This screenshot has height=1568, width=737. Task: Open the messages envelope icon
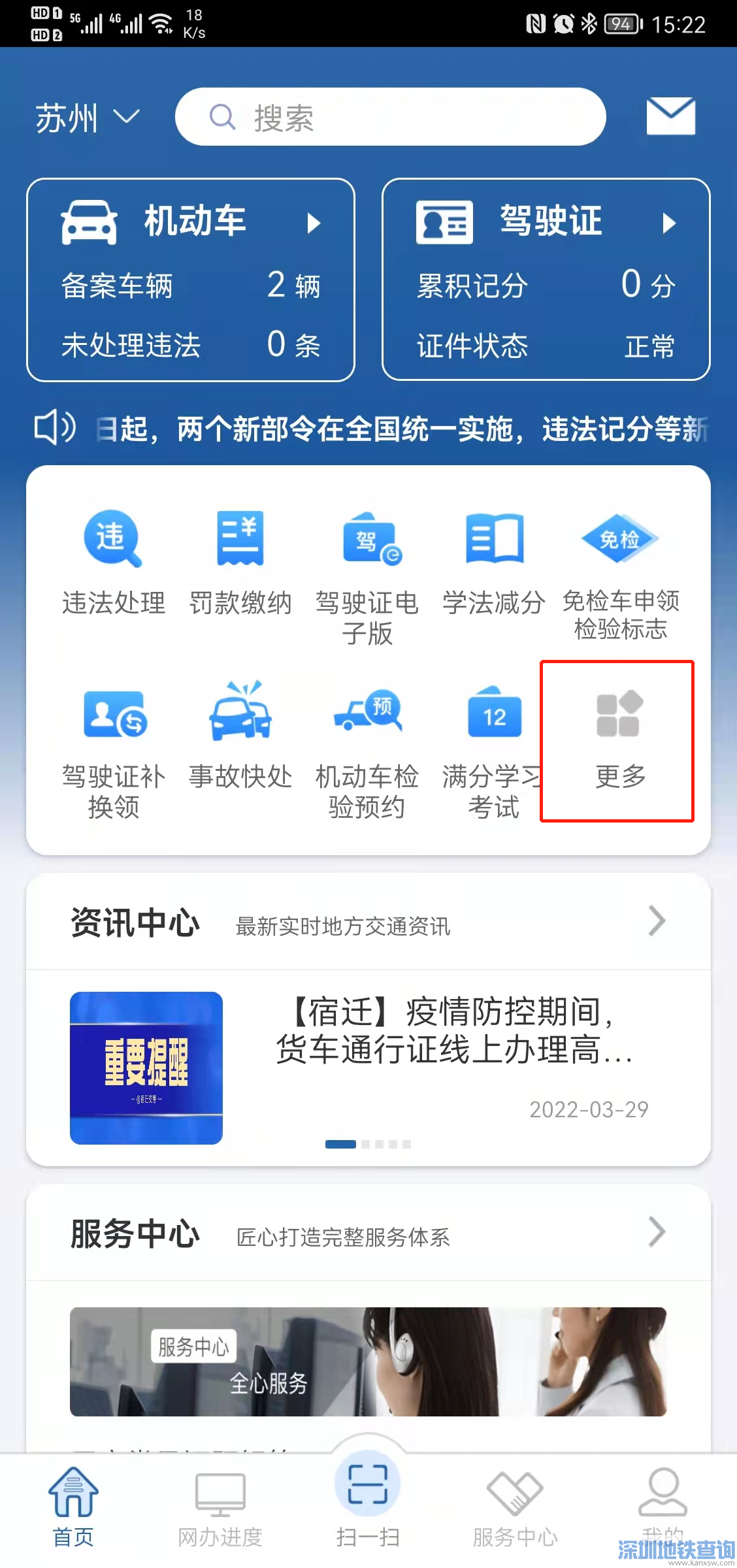point(670,116)
